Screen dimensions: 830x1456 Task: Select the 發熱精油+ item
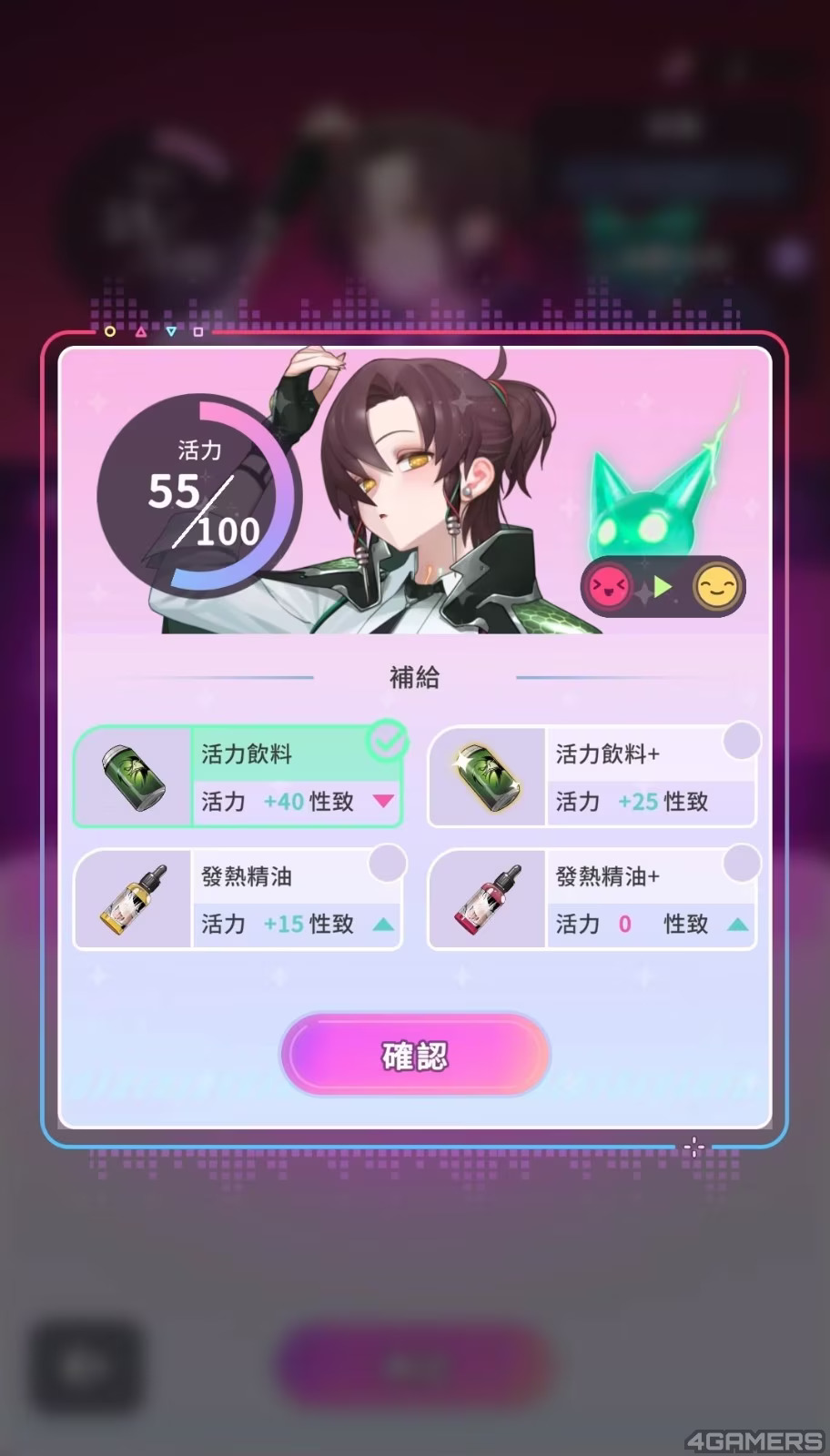coord(592,899)
